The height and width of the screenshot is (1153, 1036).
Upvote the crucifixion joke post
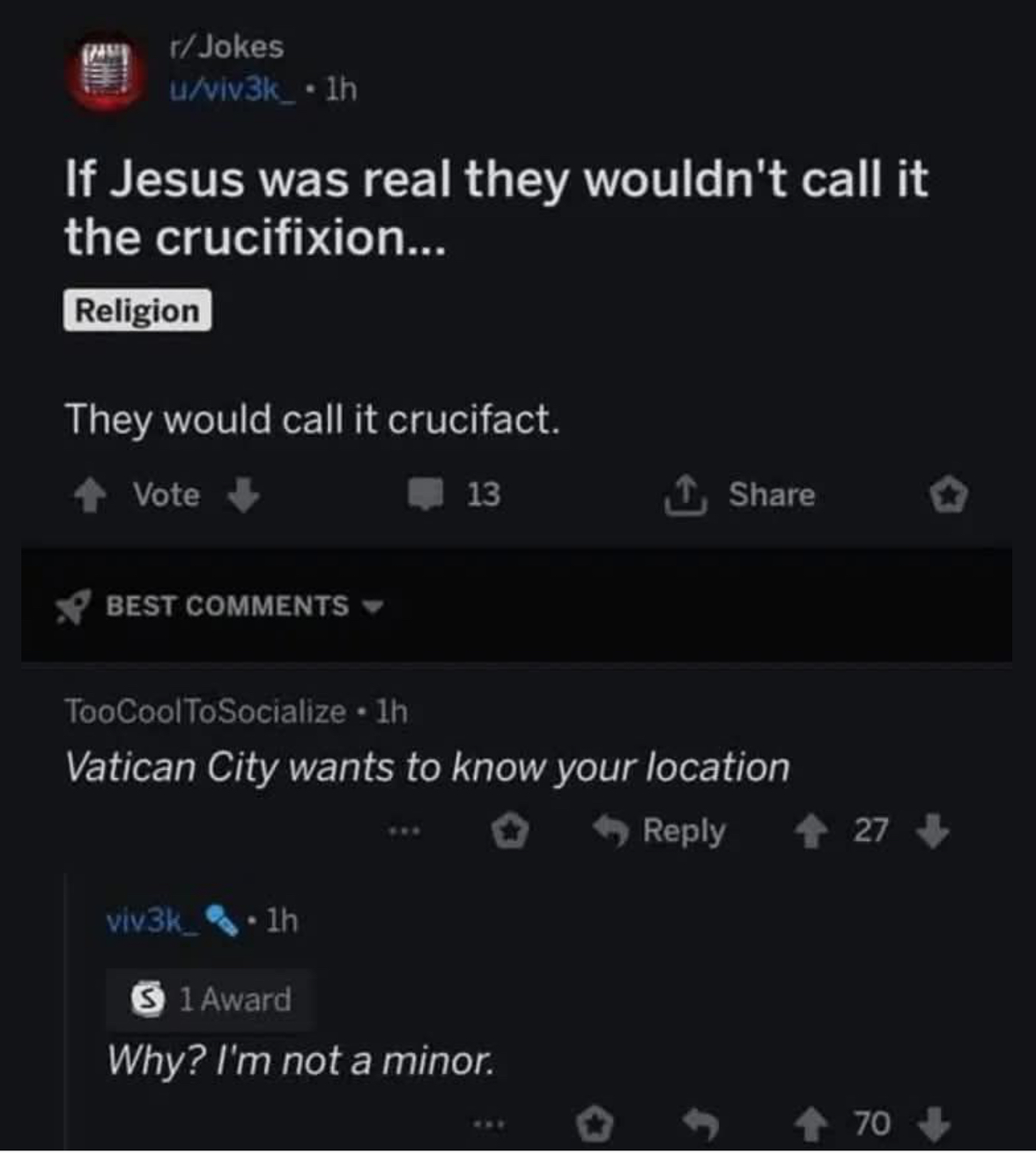(88, 496)
